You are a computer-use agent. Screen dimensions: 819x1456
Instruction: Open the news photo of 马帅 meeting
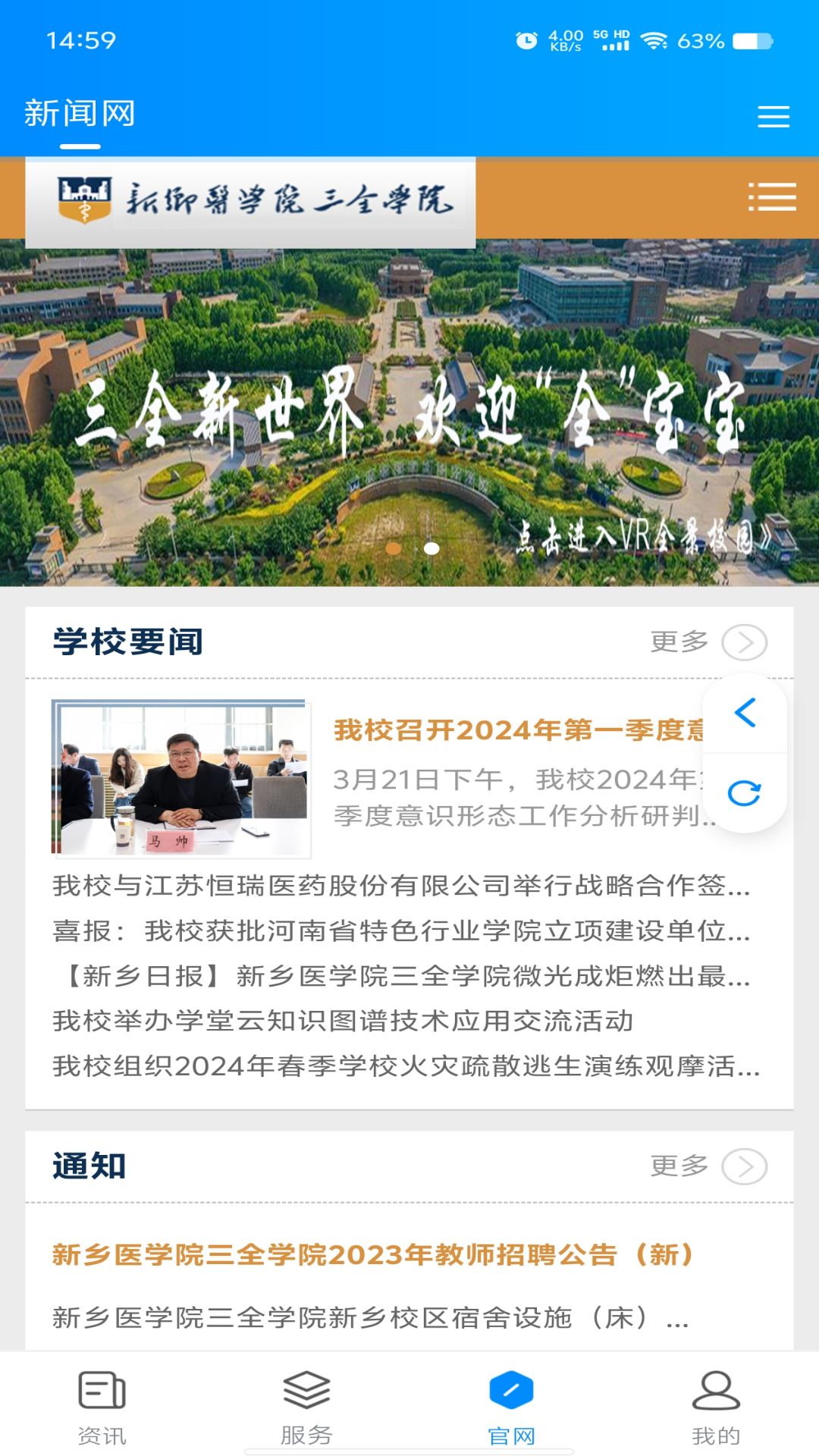tap(181, 778)
